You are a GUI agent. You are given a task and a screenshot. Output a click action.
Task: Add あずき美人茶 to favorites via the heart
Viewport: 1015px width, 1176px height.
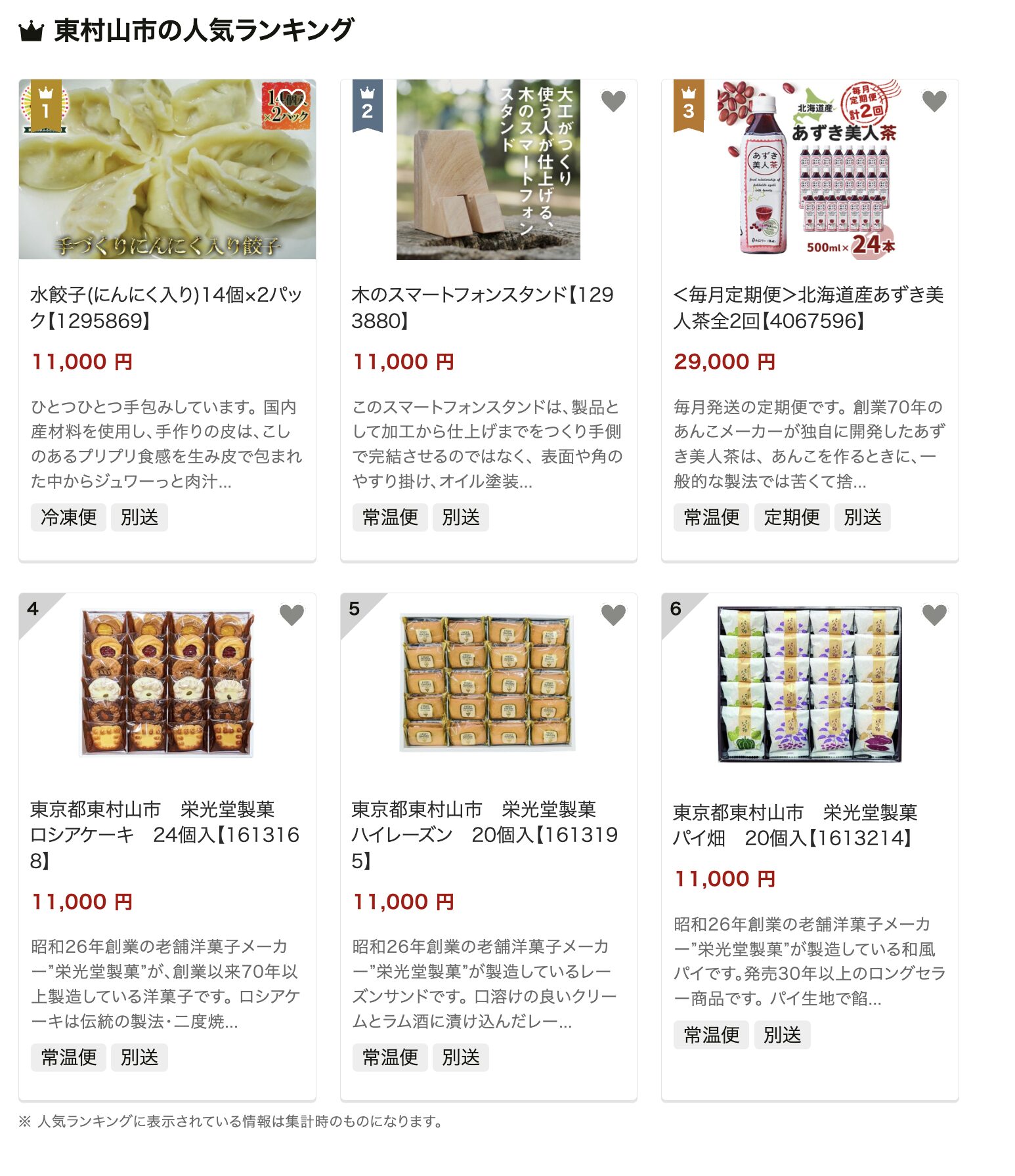934,102
